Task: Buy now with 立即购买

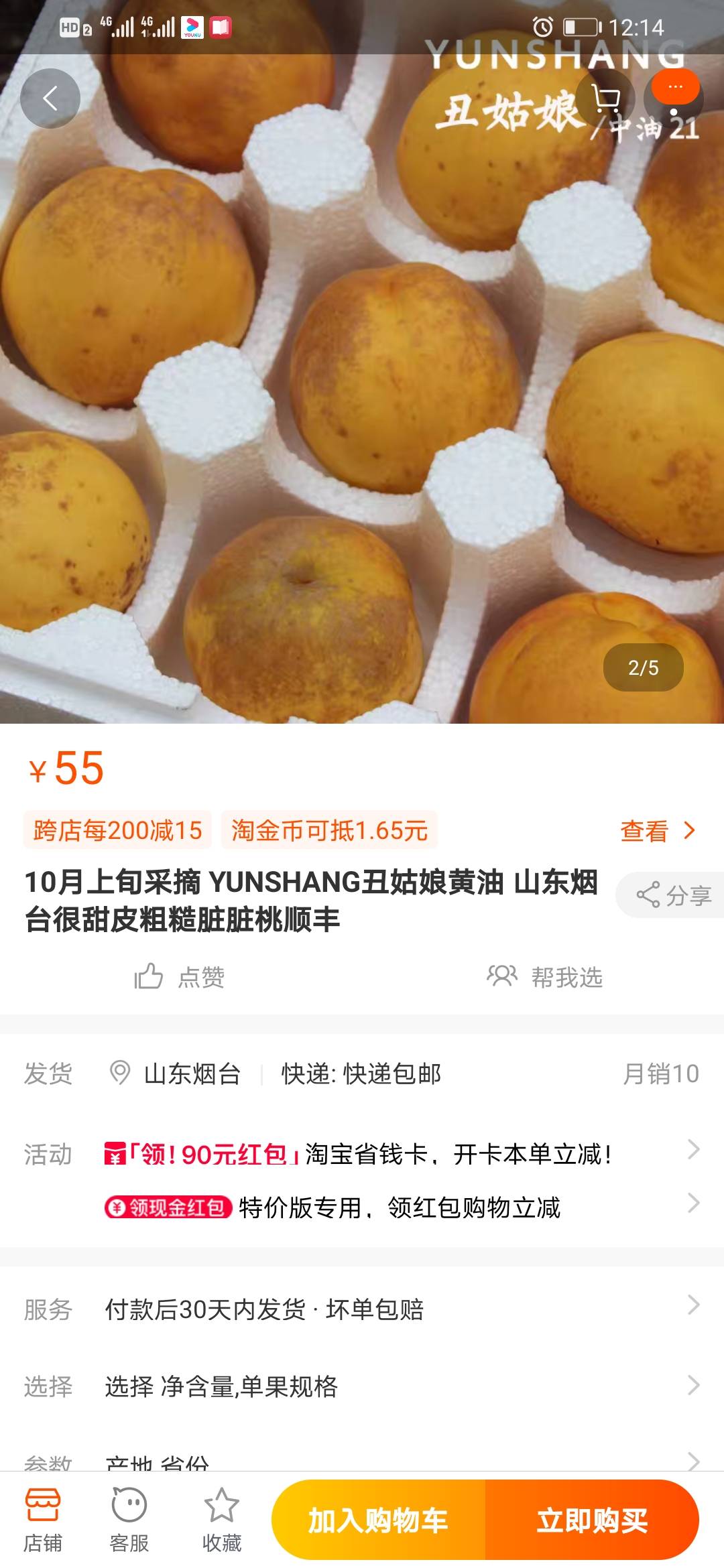Action: (x=592, y=1520)
